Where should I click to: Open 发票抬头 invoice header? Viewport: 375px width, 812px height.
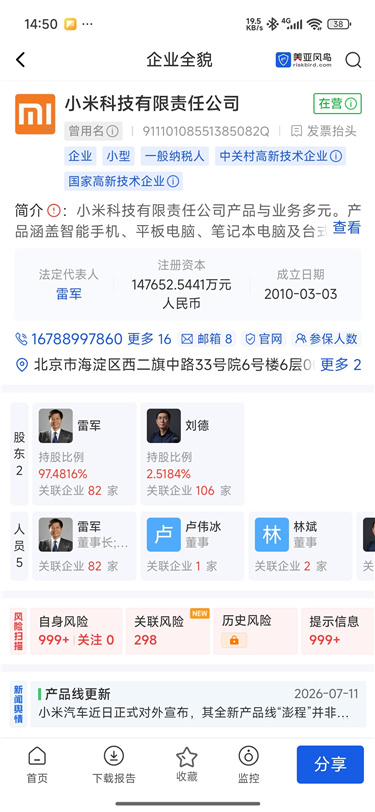(324, 131)
